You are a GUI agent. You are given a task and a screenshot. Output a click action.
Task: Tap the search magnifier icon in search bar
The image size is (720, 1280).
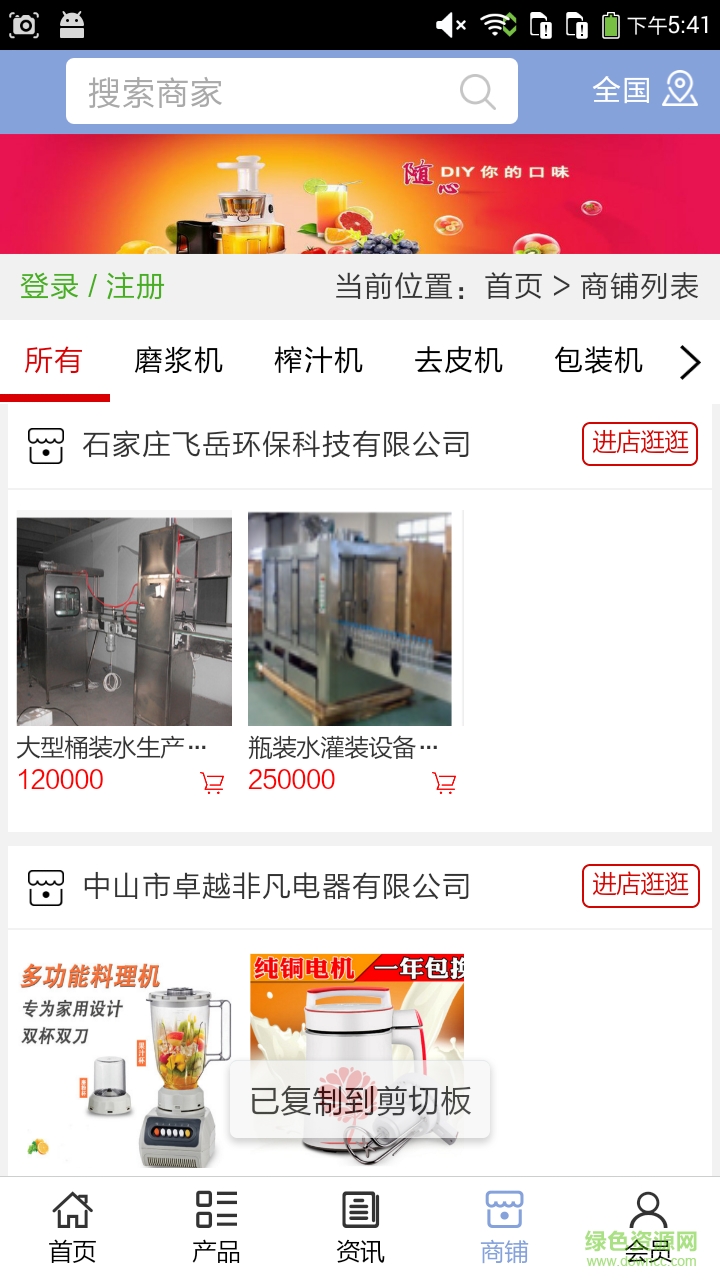coord(478,91)
